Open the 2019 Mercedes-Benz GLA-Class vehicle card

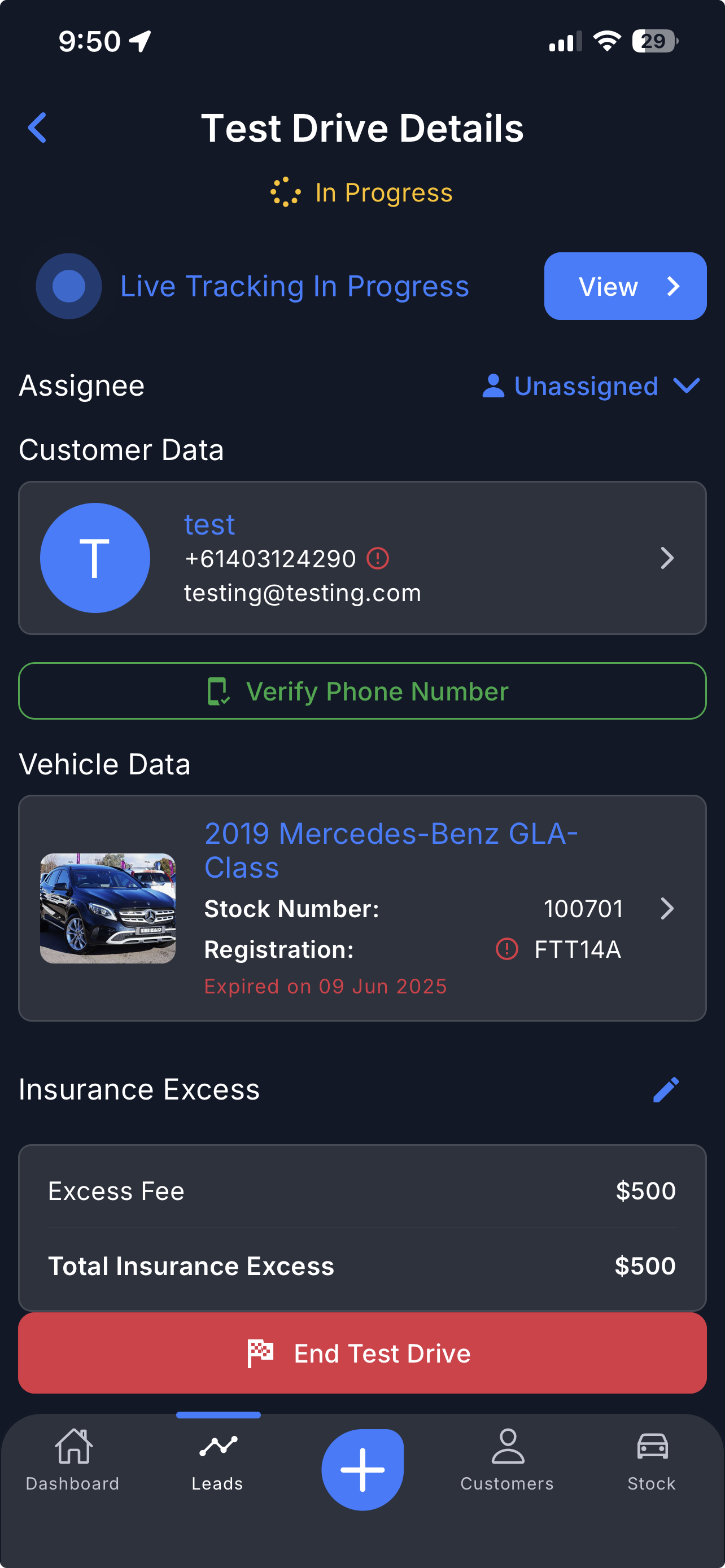click(x=361, y=908)
